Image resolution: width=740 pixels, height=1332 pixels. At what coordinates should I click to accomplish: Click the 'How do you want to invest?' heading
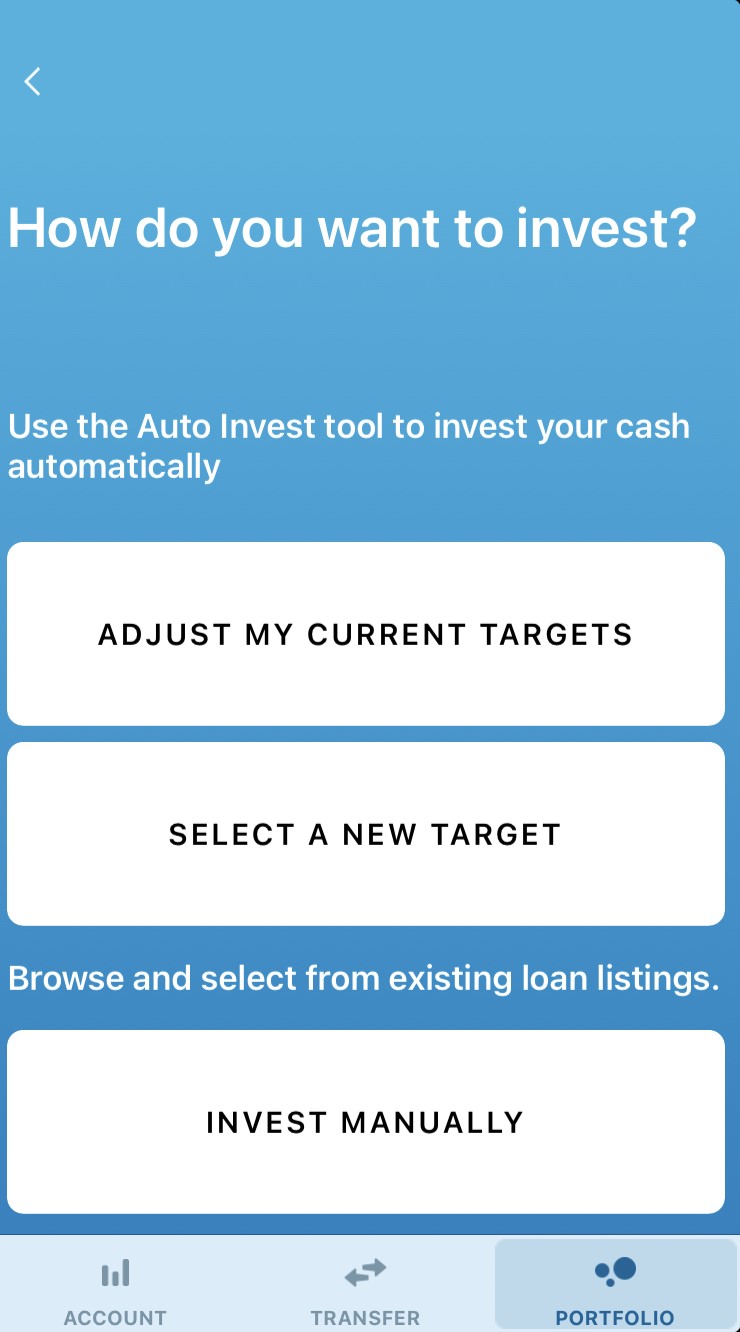pyautogui.click(x=352, y=228)
